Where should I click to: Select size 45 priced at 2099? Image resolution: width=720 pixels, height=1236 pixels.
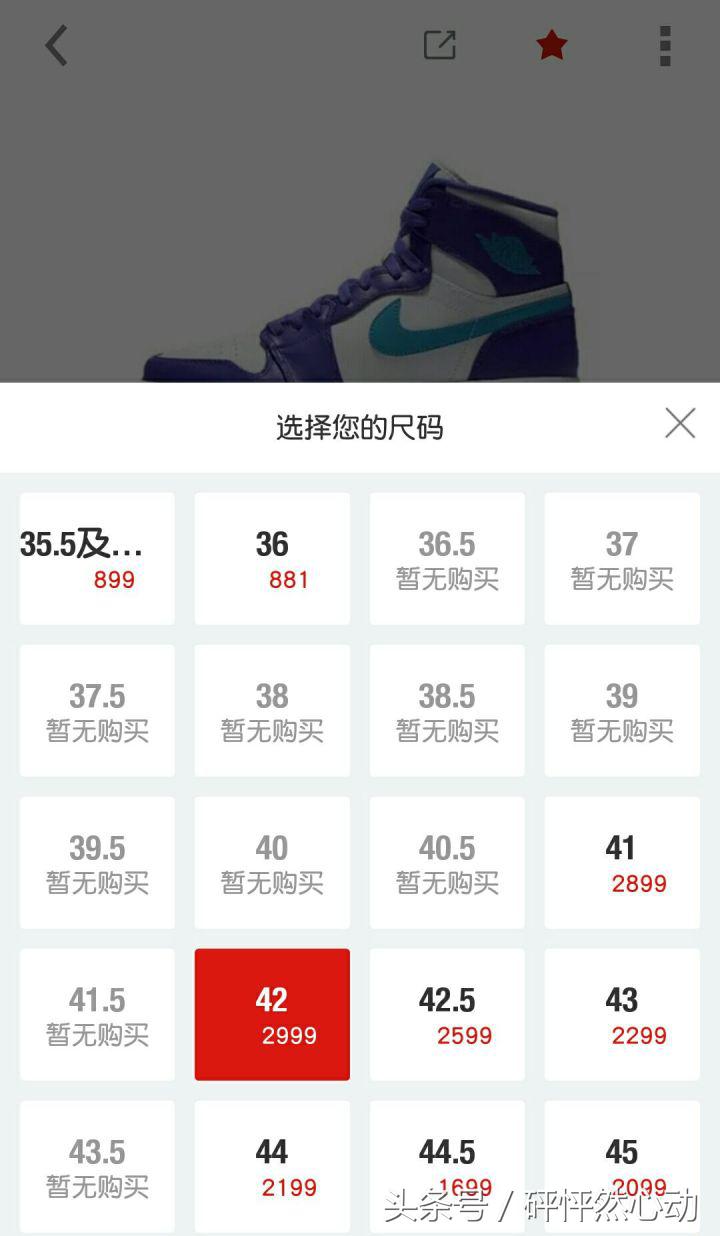click(621, 1165)
